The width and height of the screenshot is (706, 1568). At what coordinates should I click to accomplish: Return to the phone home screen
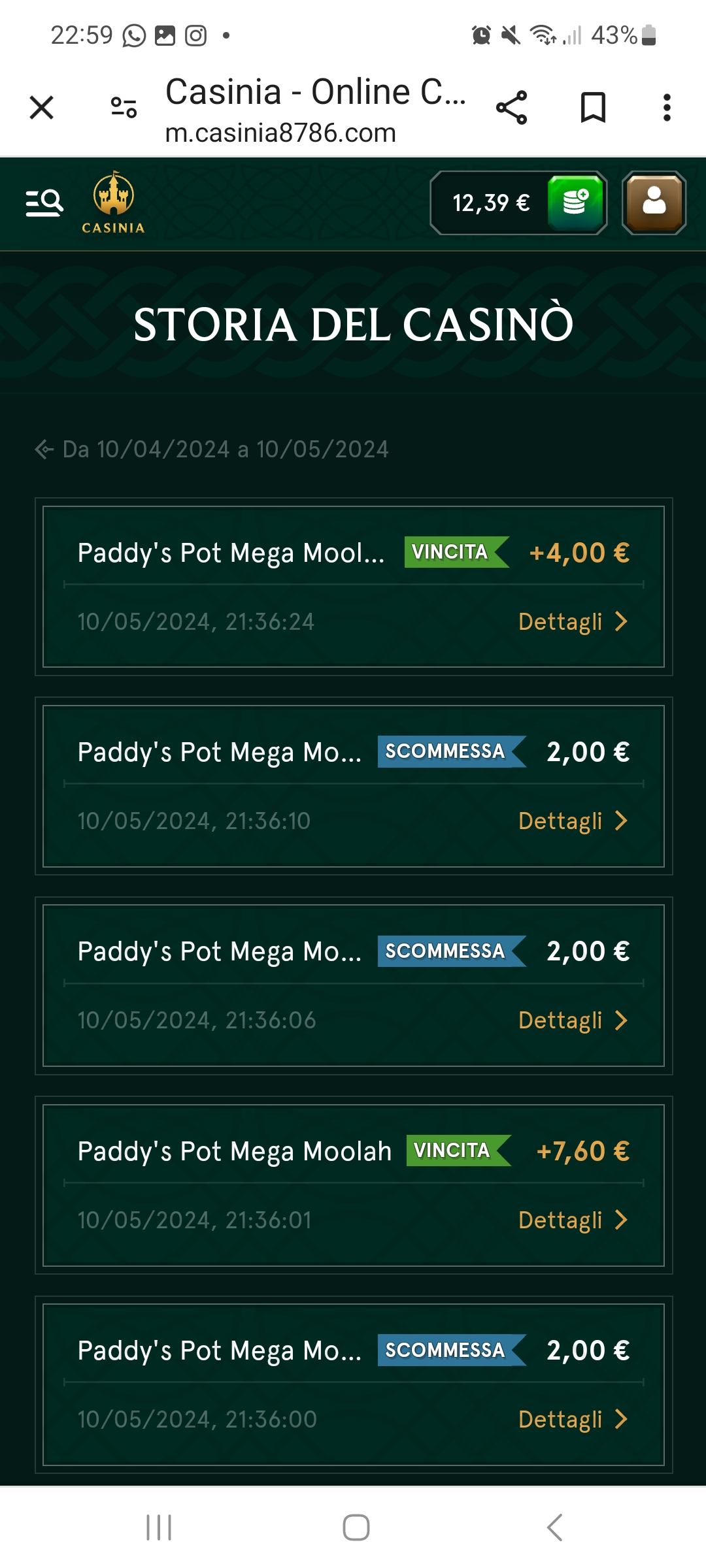point(356,1527)
